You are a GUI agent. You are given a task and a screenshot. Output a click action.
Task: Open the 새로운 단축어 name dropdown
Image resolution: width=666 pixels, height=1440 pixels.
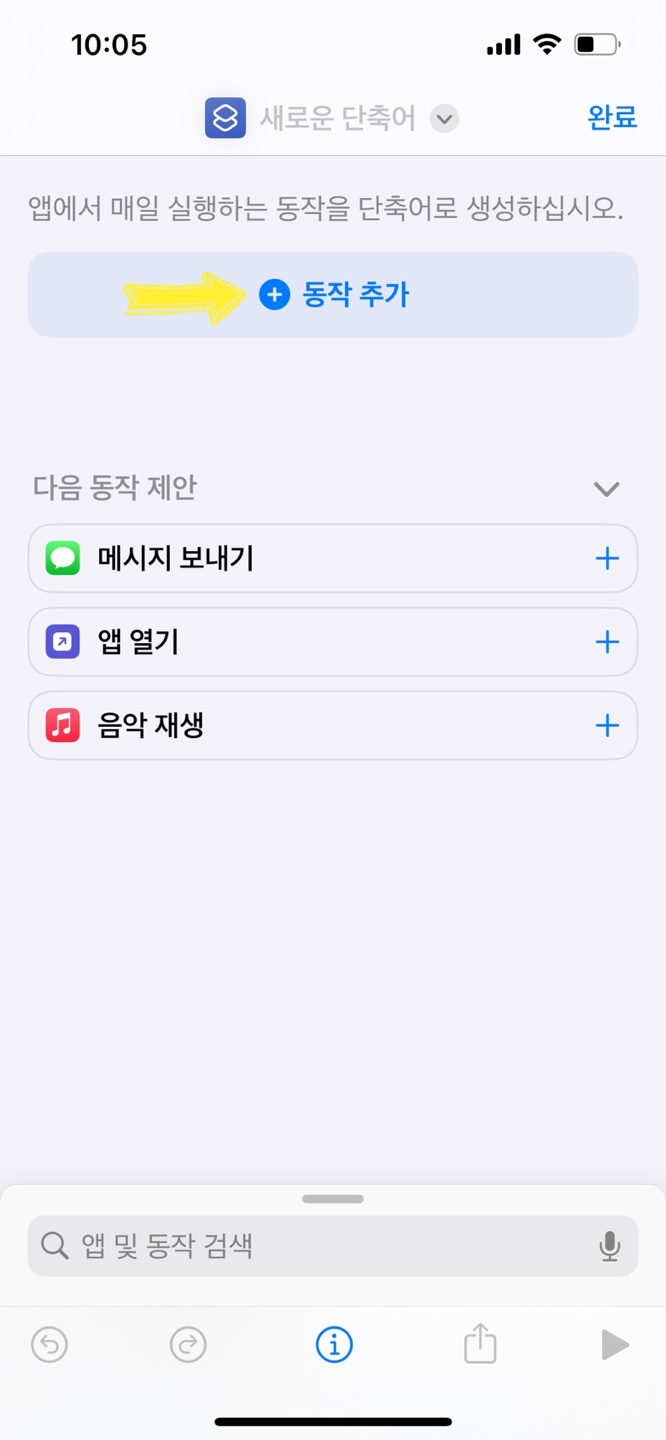coord(444,119)
